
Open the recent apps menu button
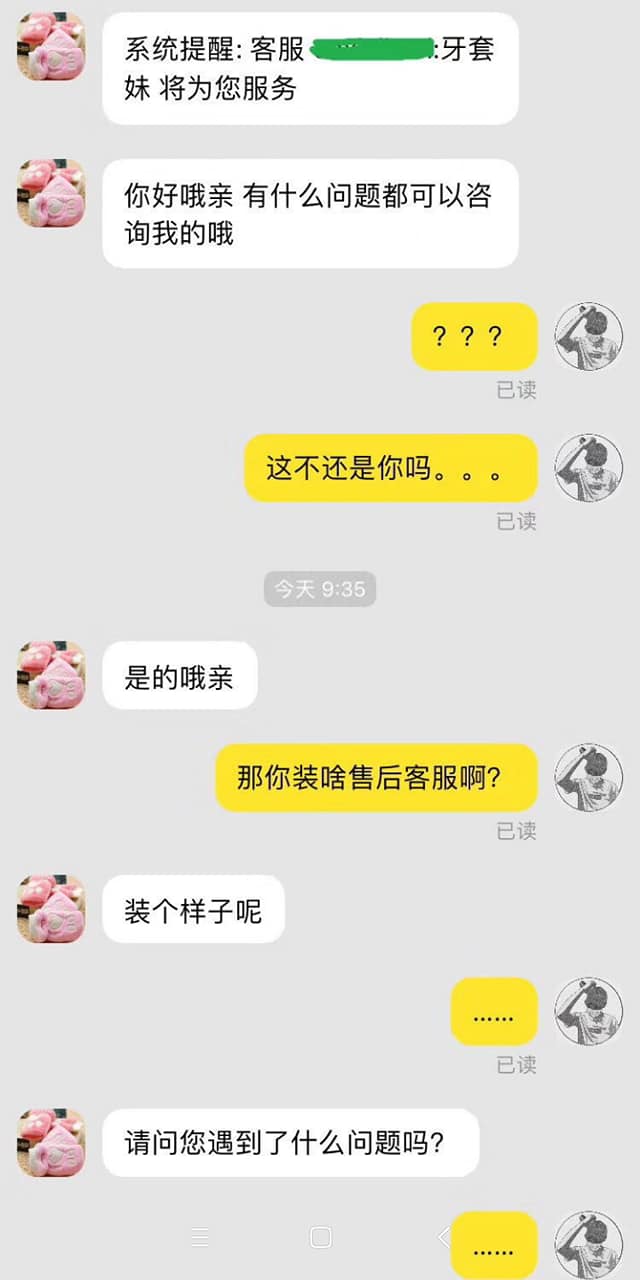pyautogui.click(x=200, y=1238)
